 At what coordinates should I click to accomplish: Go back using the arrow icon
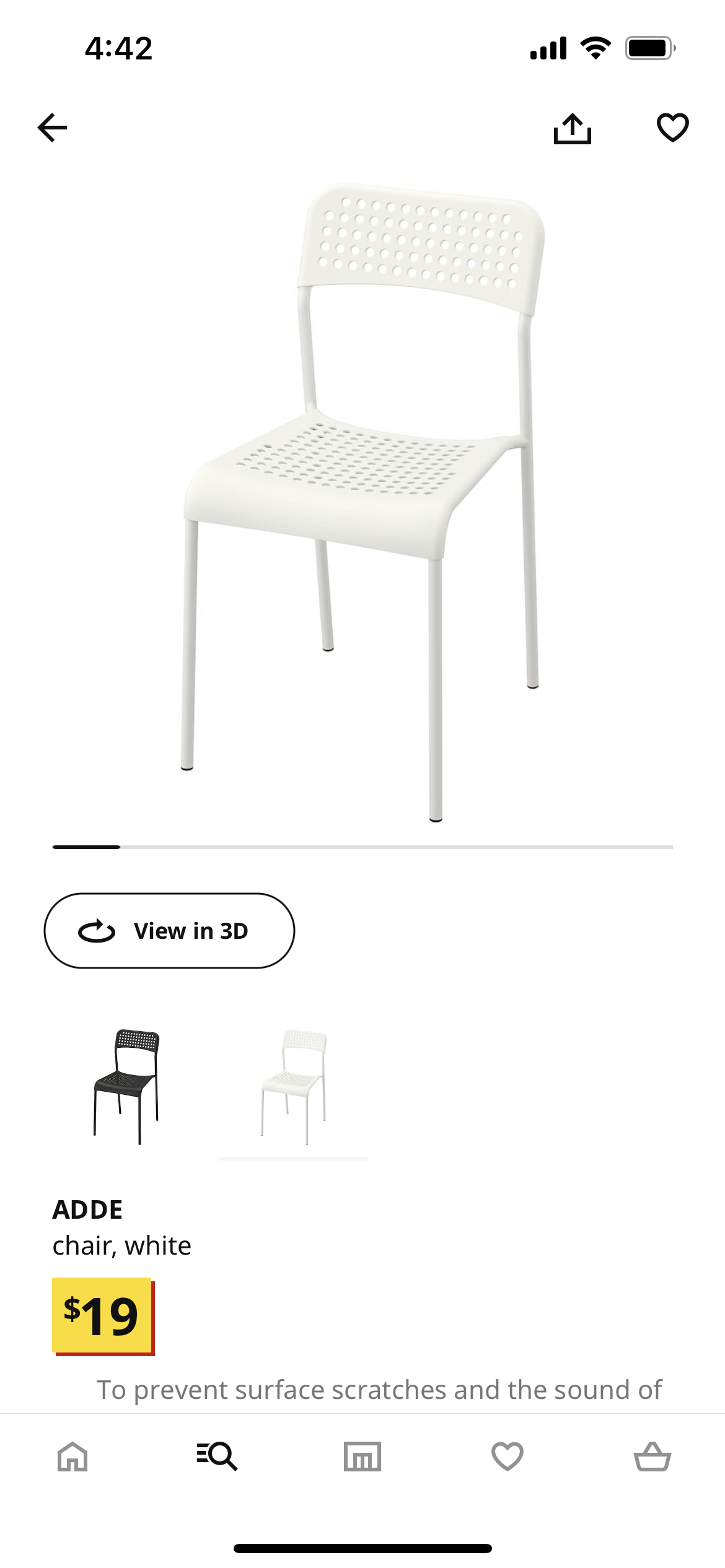[53, 128]
